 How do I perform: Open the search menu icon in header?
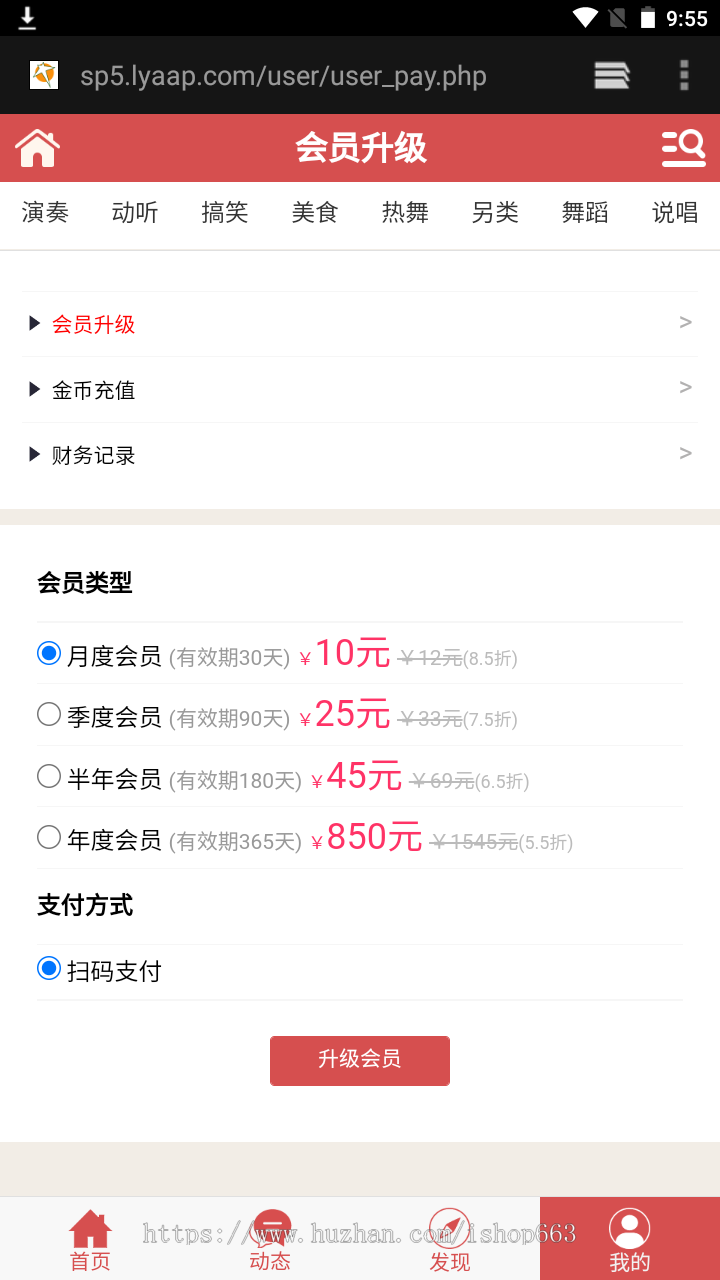click(x=684, y=148)
